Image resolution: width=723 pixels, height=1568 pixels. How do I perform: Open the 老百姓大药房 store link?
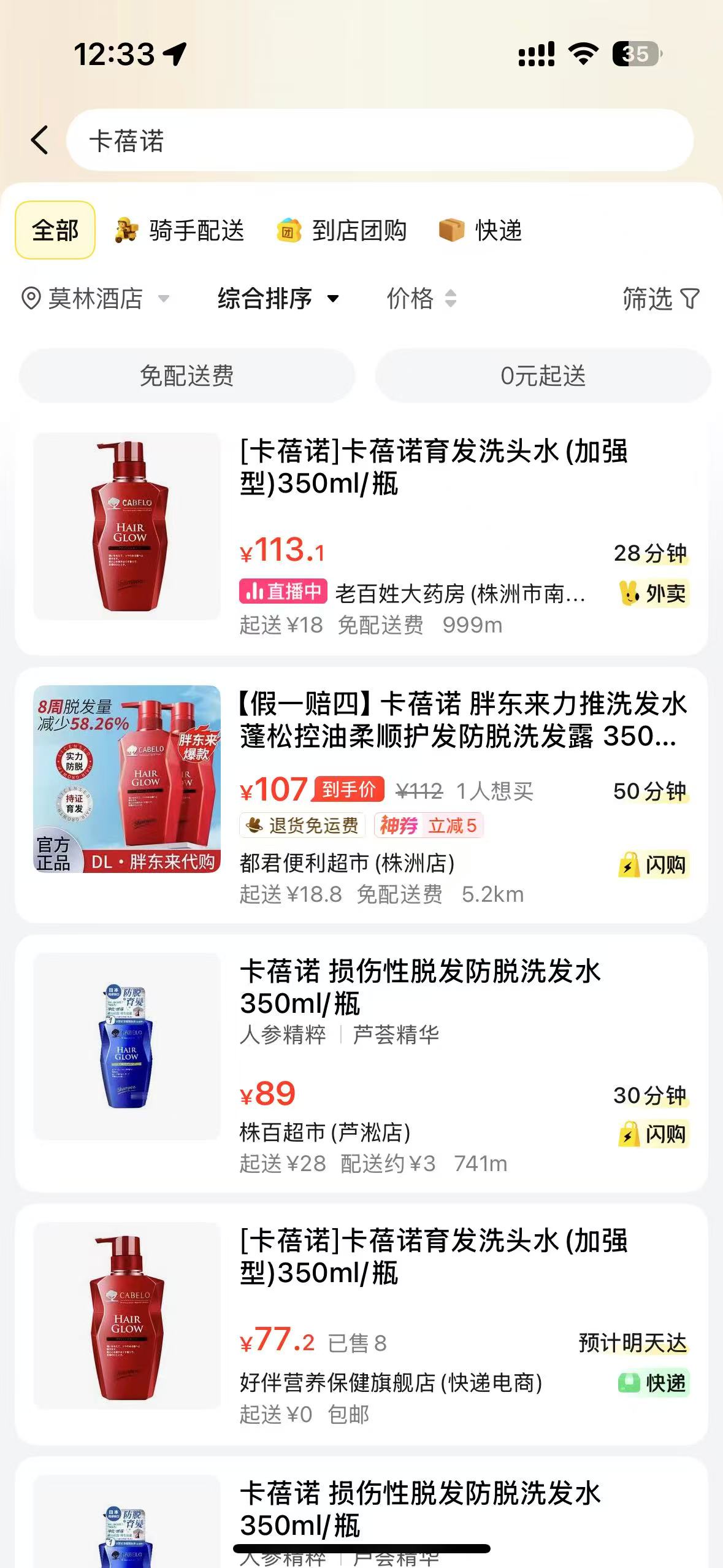(x=461, y=593)
